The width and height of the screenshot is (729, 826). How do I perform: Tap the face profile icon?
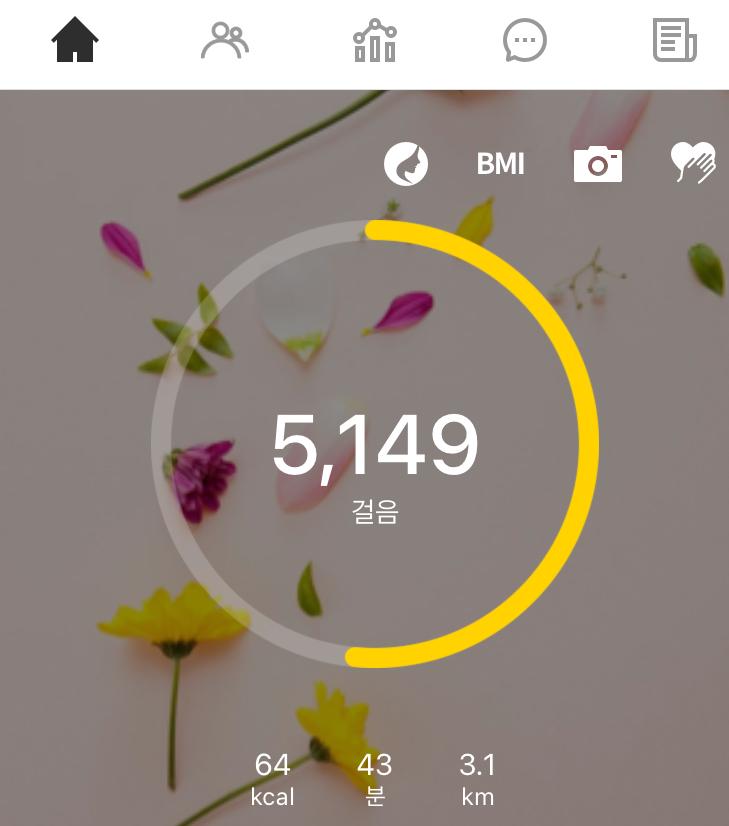click(x=406, y=164)
